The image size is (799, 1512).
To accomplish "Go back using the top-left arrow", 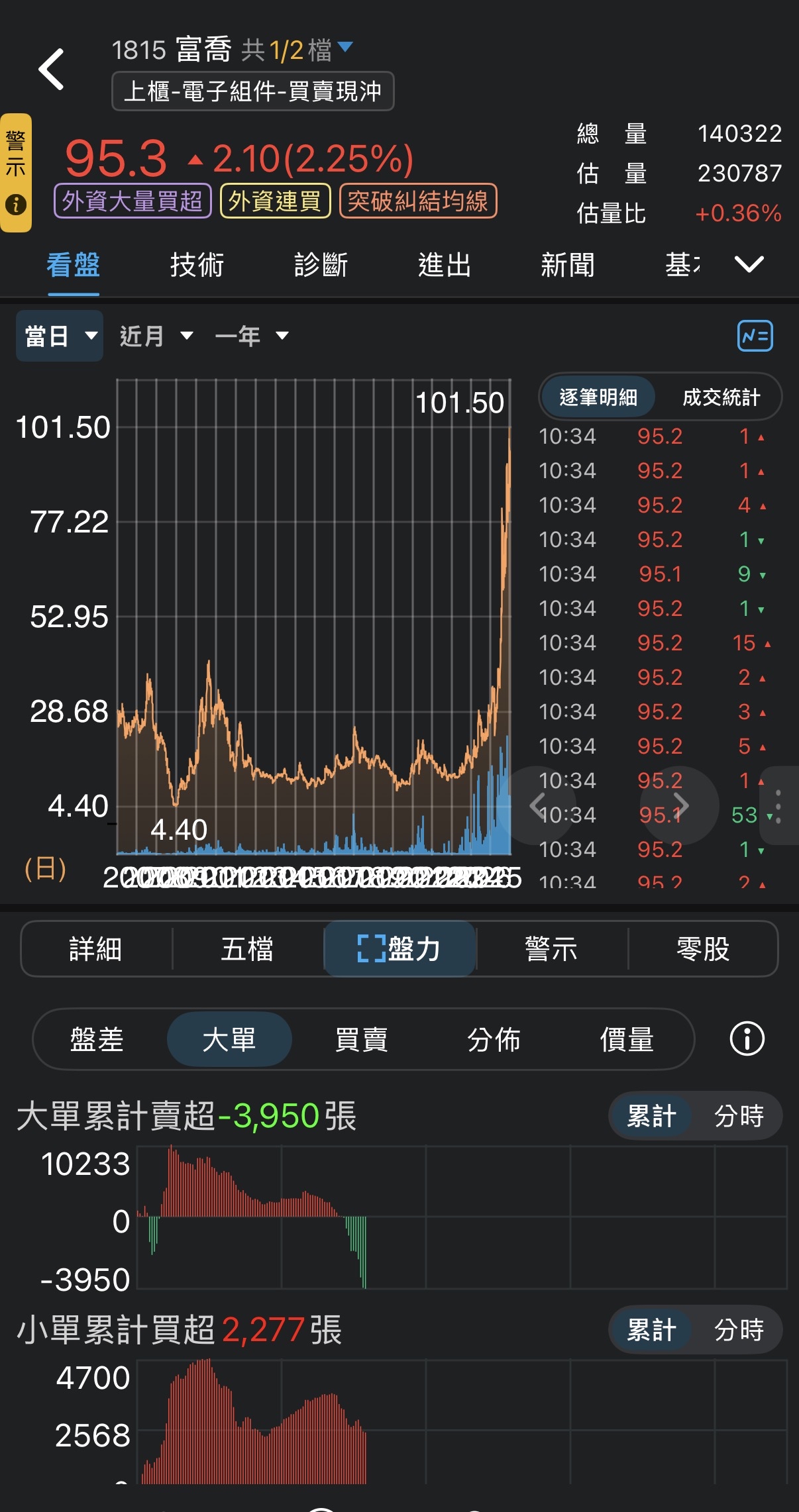I will pos(52,69).
